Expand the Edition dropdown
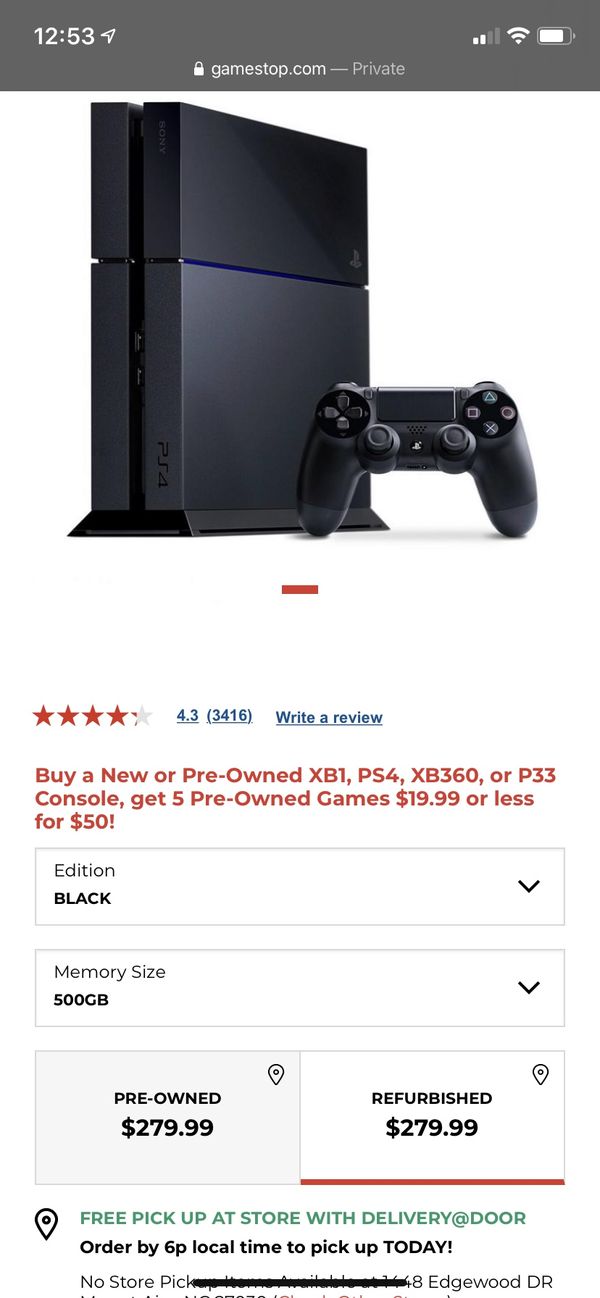600x1298 pixels. pyautogui.click(x=300, y=886)
